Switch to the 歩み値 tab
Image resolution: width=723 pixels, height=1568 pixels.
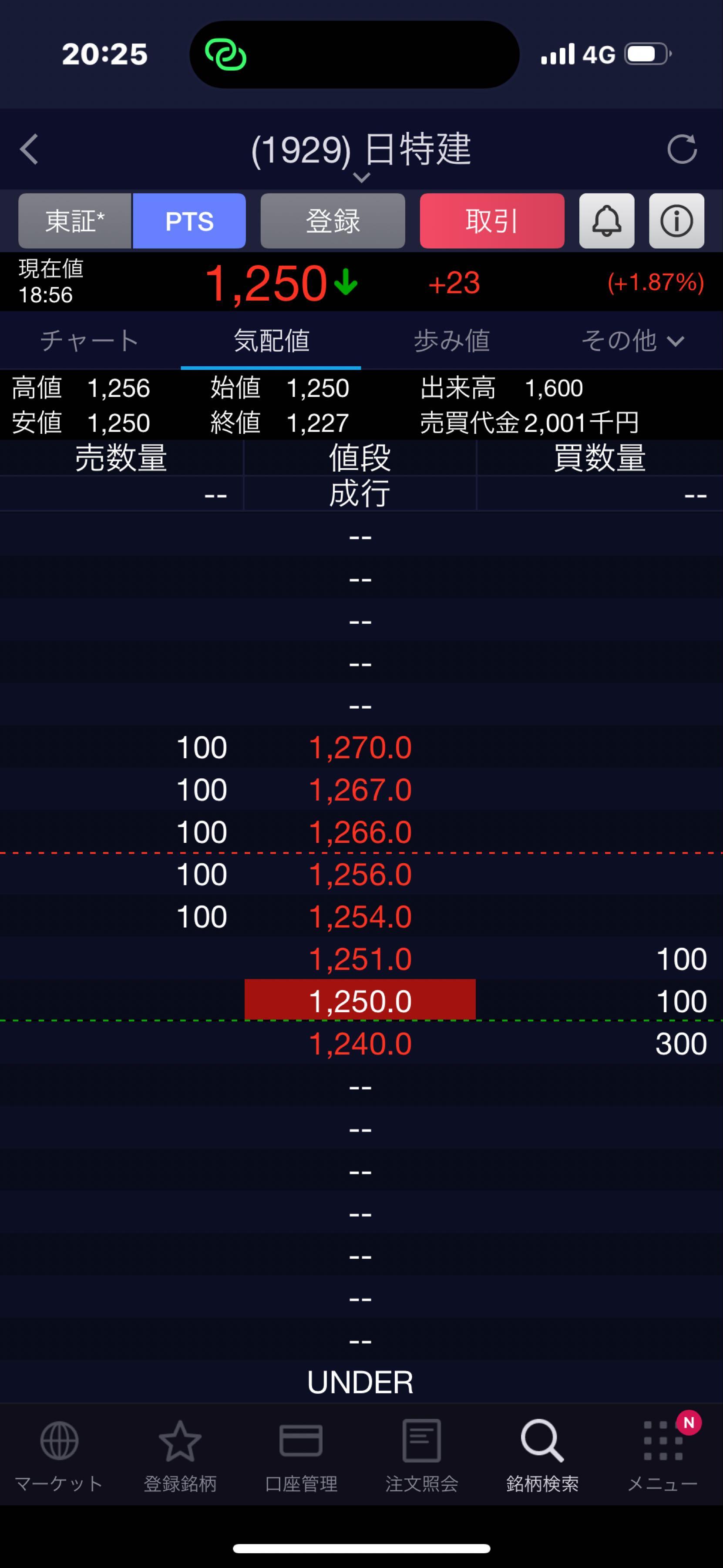pyautogui.click(x=451, y=340)
